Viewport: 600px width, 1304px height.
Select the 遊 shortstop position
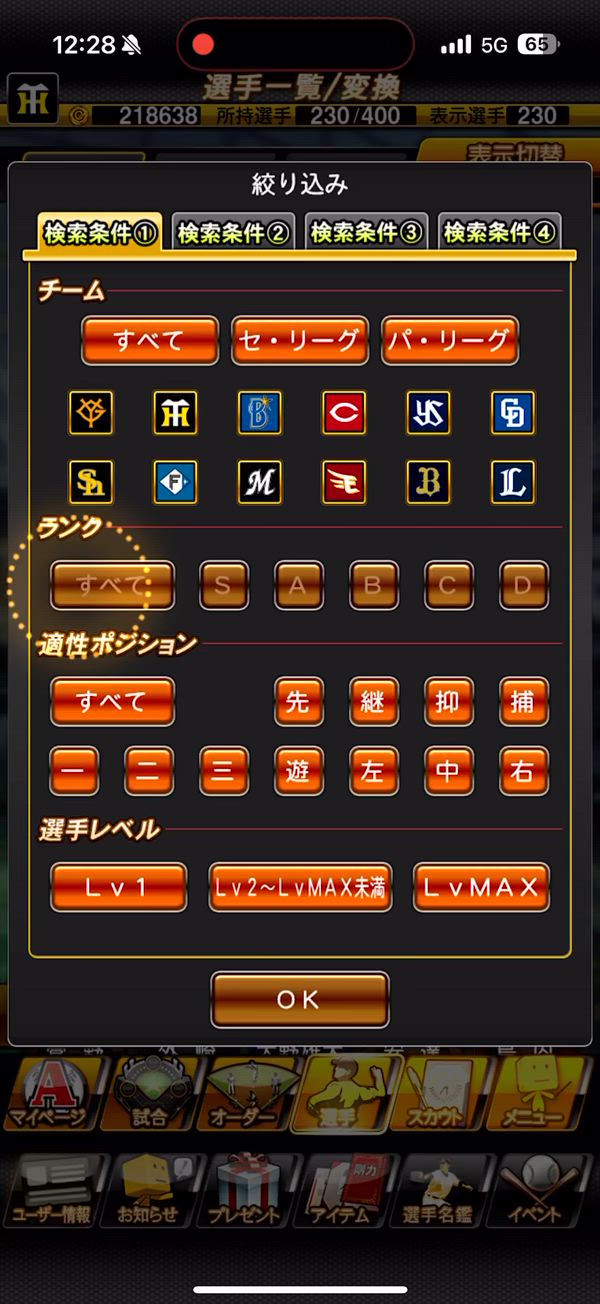pyautogui.click(x=298, y=771)
